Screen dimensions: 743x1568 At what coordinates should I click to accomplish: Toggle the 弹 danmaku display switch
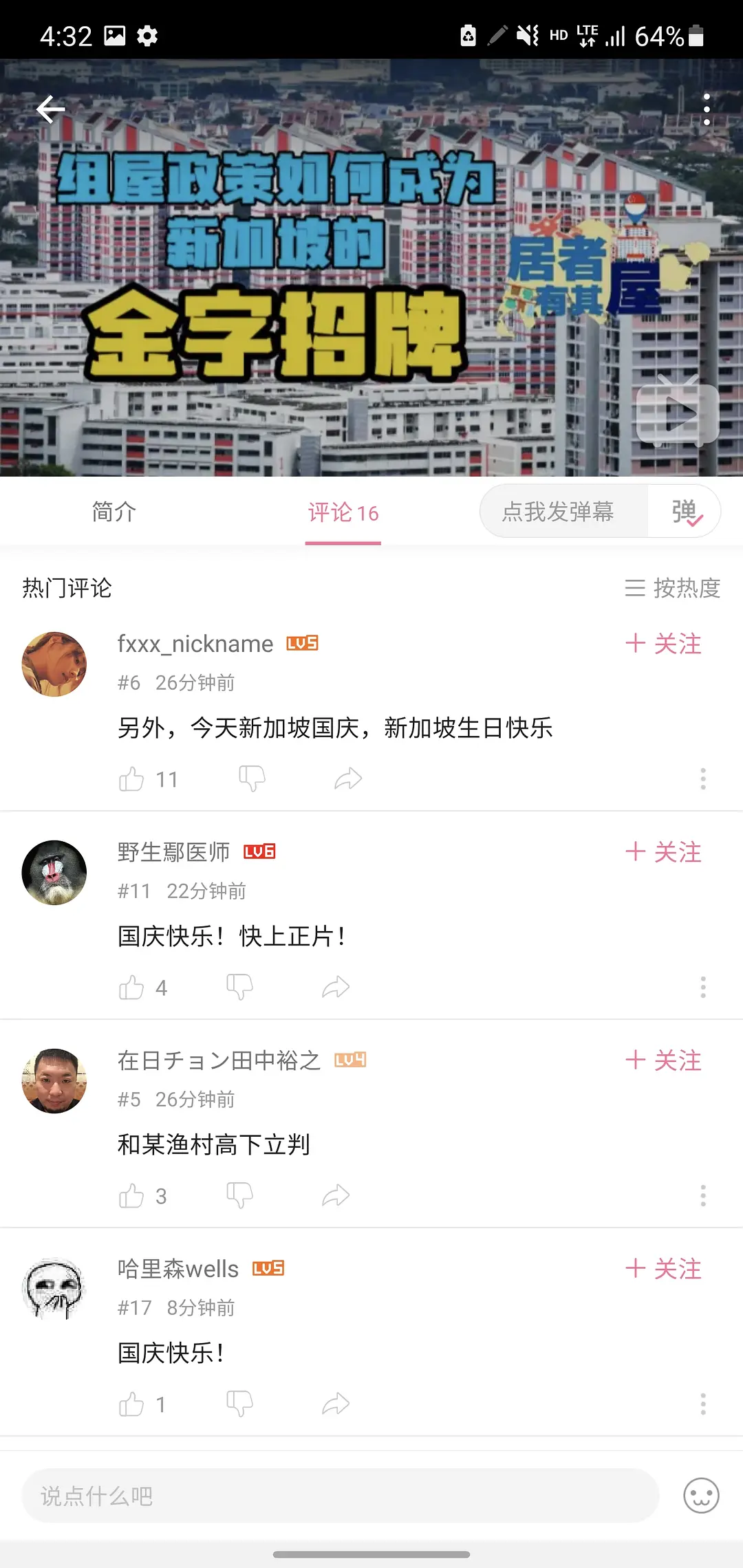click(686, 512)
